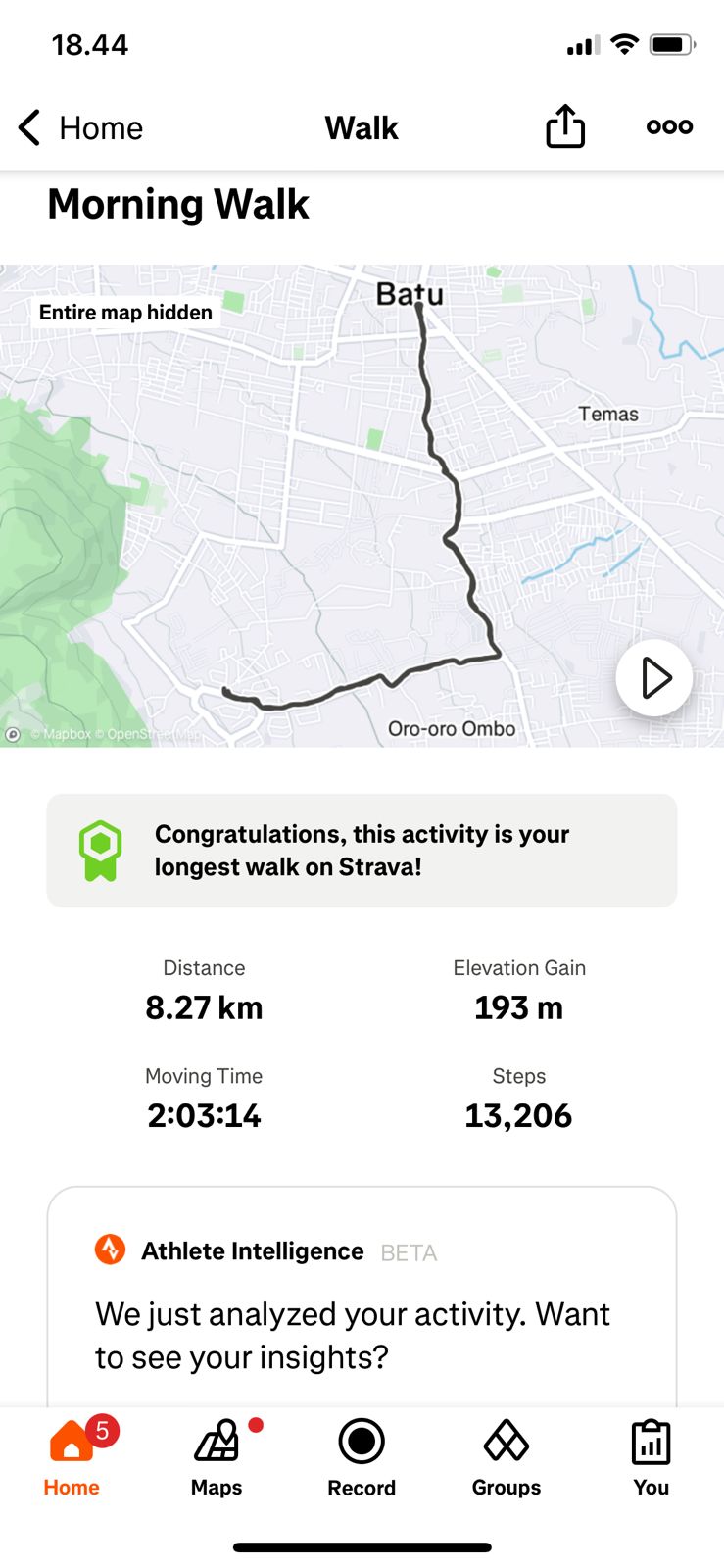Go back to Home
The width and height of the screenshot is (724, 1568).
(80, 127)
